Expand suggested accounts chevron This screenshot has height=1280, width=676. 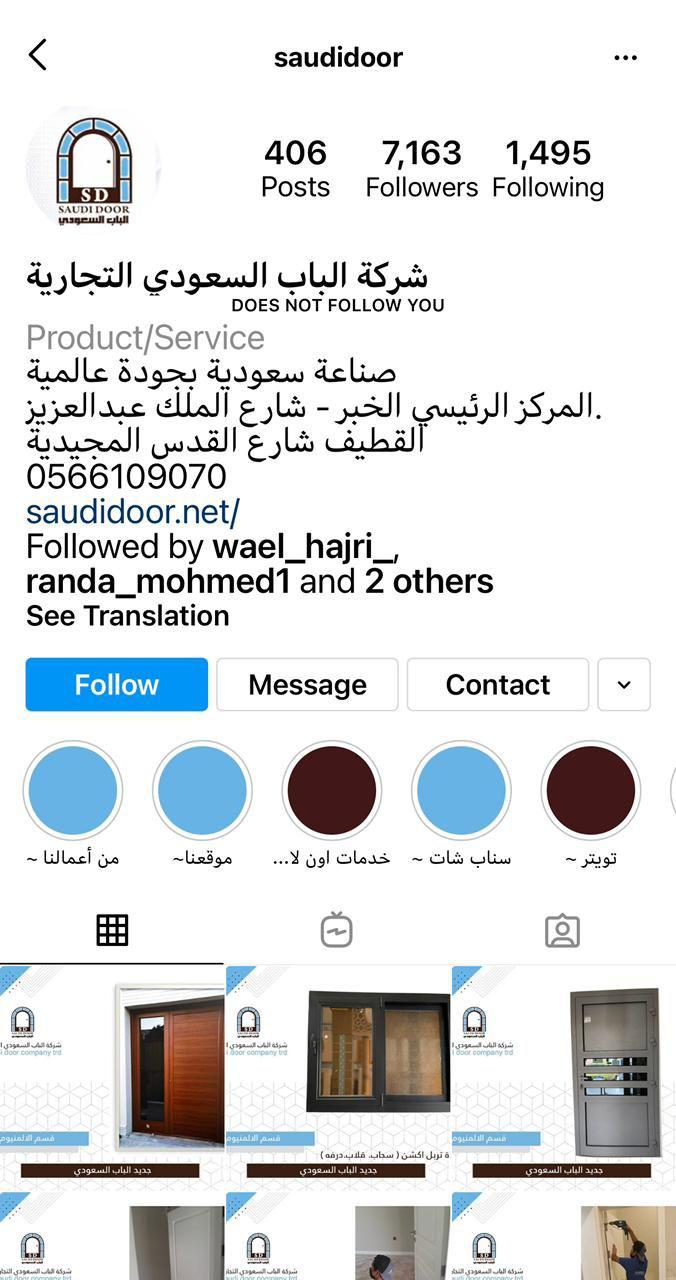[624, 685]
